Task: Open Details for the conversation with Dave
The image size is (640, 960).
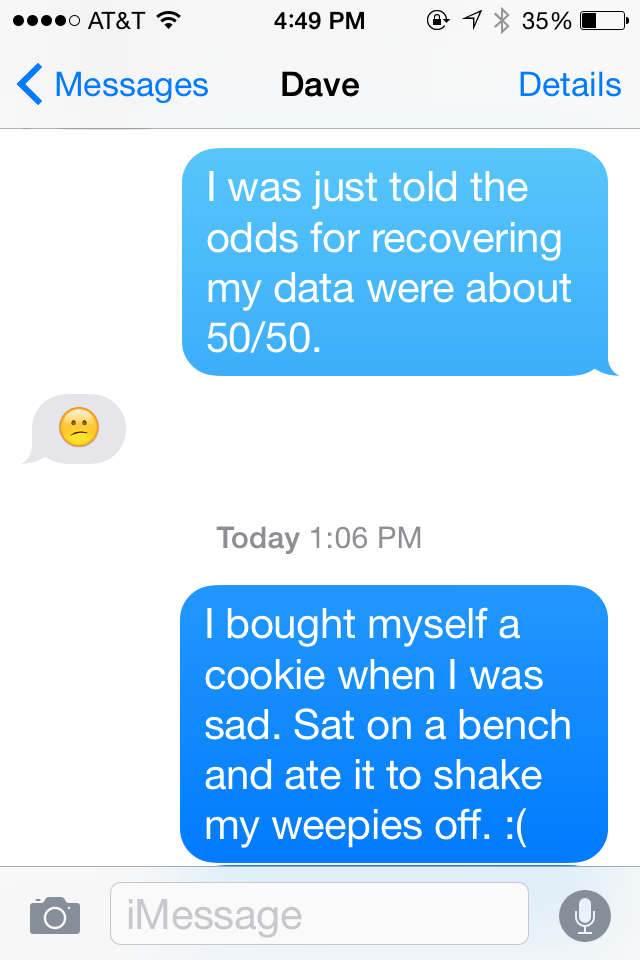Action: (569, 85)
